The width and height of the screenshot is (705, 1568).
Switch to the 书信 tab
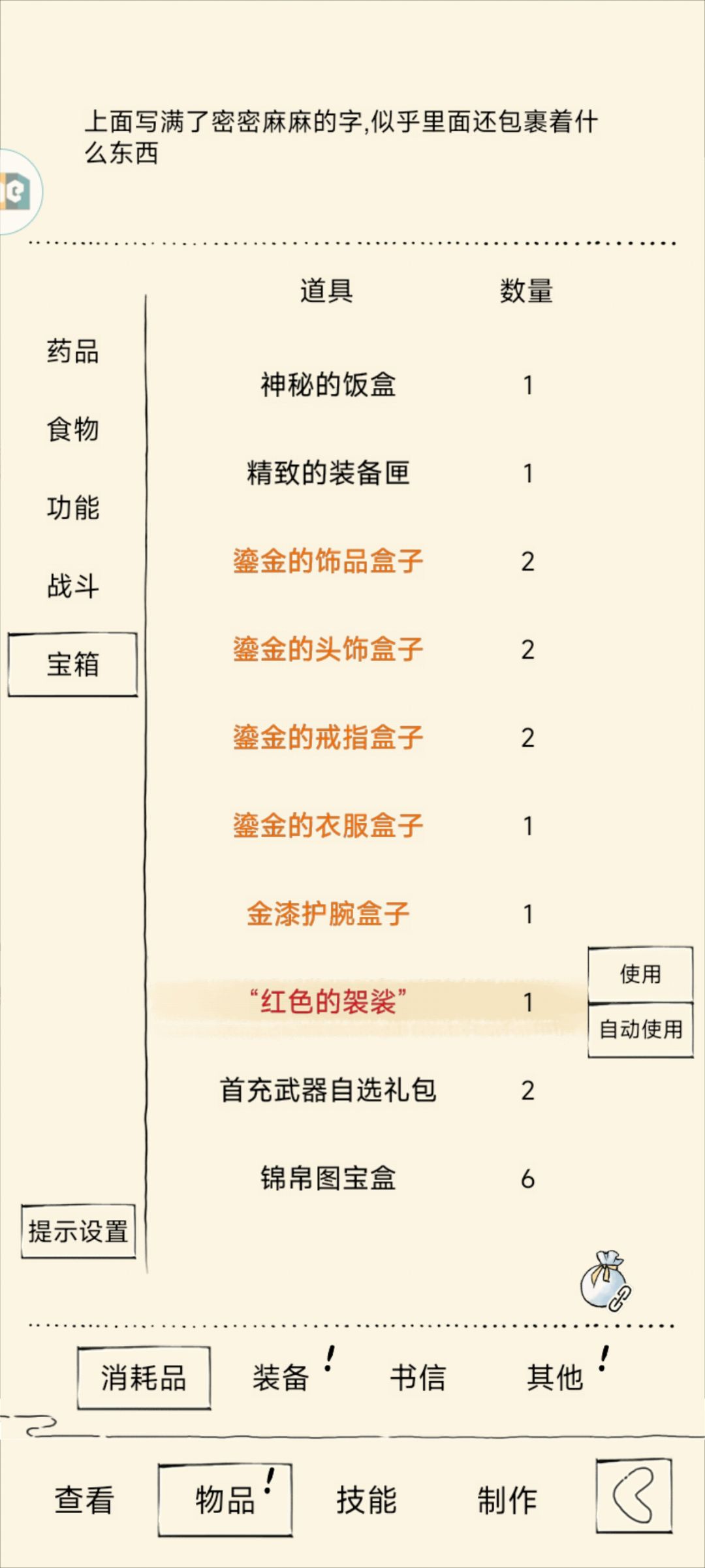coord(418,1377)
